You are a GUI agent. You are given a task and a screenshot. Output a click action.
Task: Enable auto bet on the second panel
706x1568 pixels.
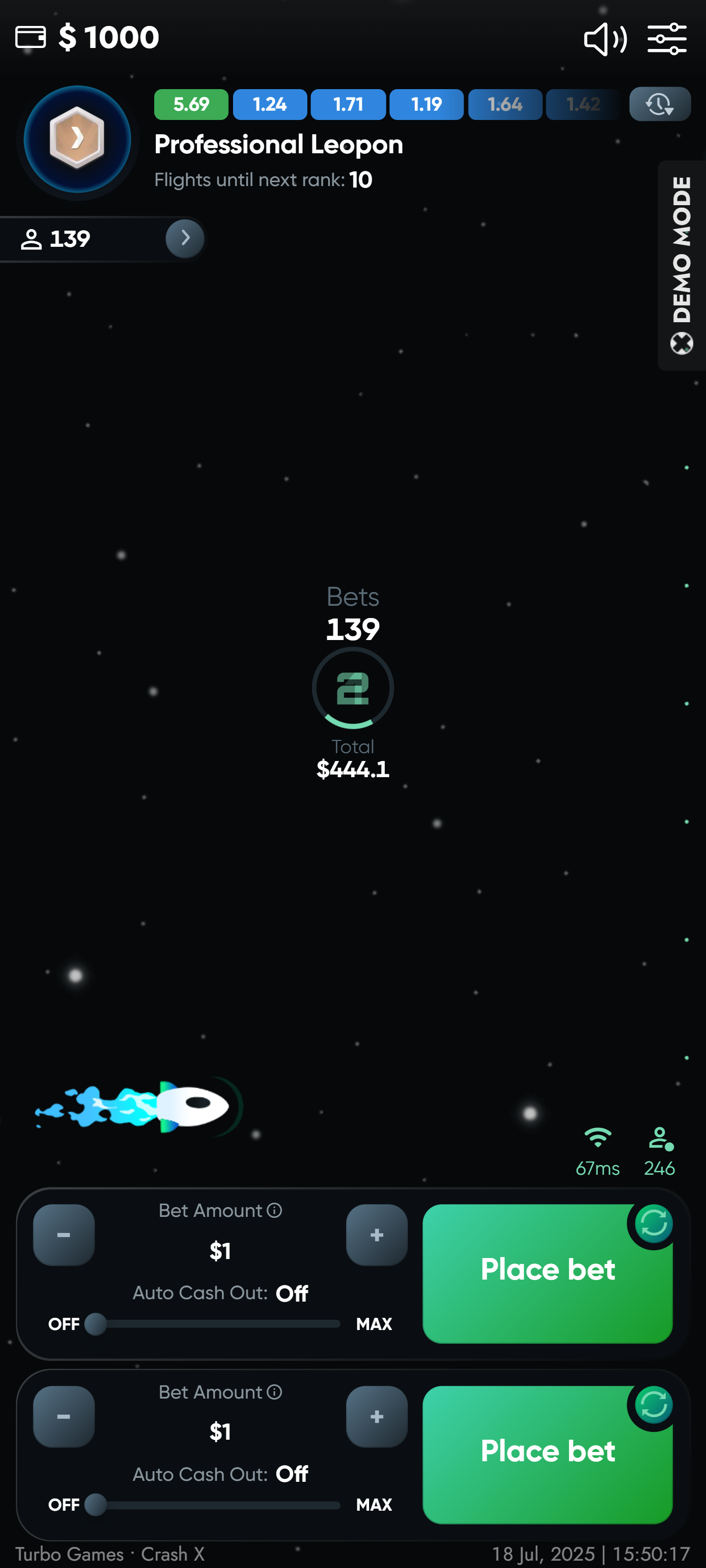pyautogui.click(x=654, y=1405)
